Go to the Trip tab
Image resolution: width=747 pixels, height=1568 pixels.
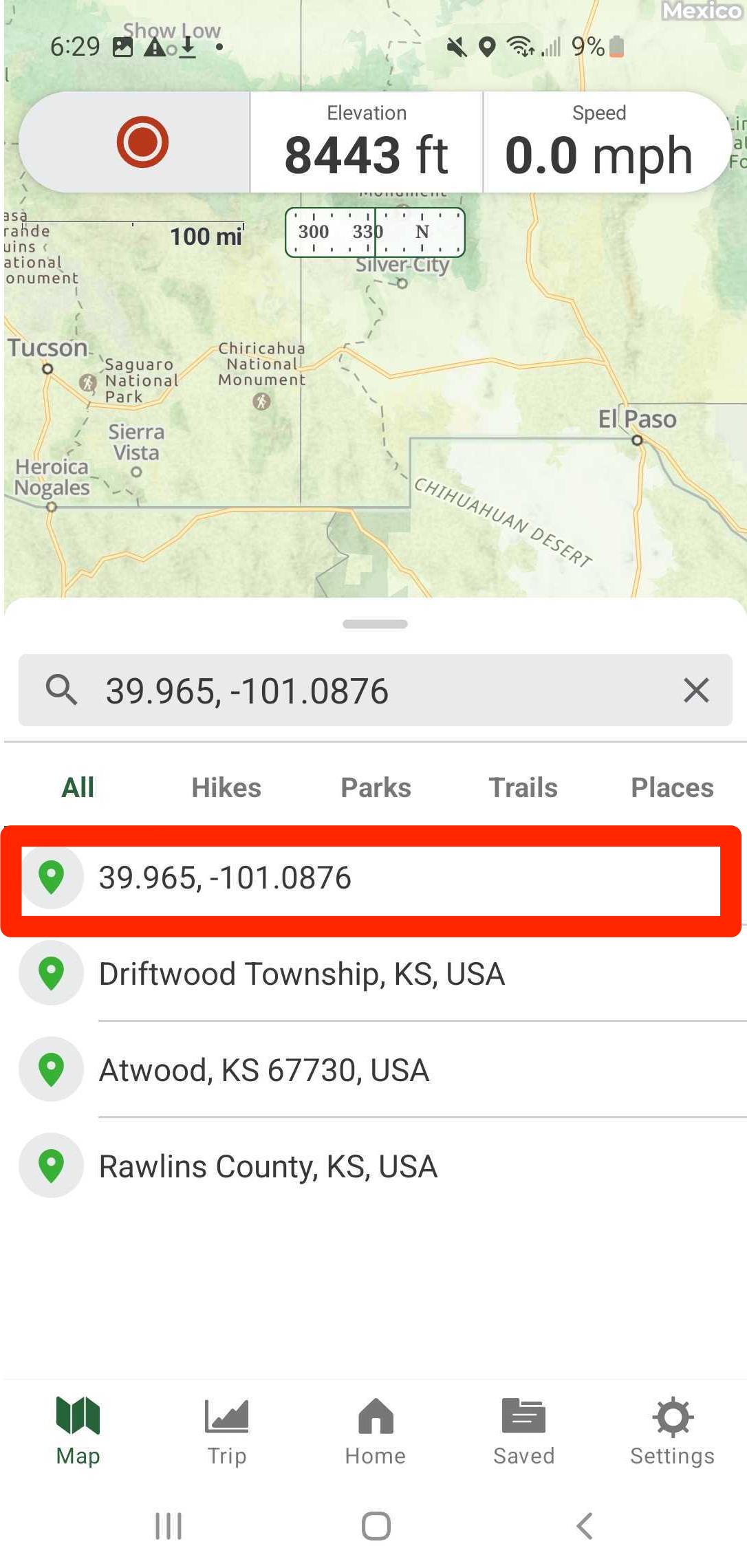coord(226,1431)
